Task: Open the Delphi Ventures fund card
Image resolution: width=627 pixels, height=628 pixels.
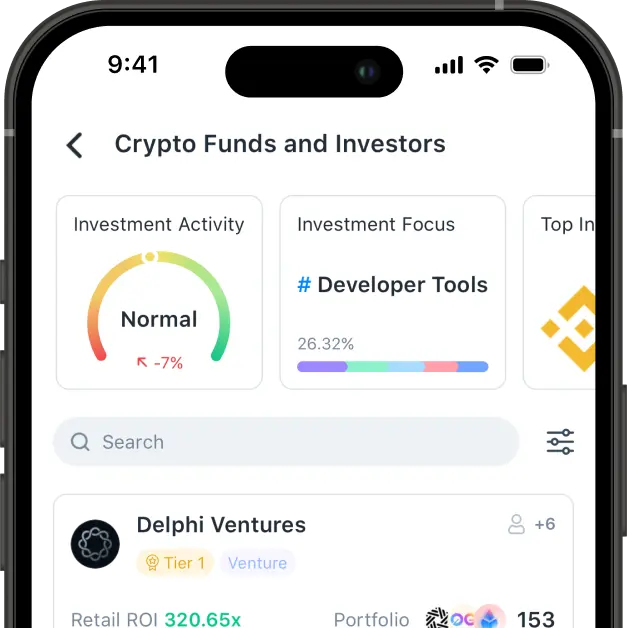Action: pyautogui.click(x=313, y=562)
